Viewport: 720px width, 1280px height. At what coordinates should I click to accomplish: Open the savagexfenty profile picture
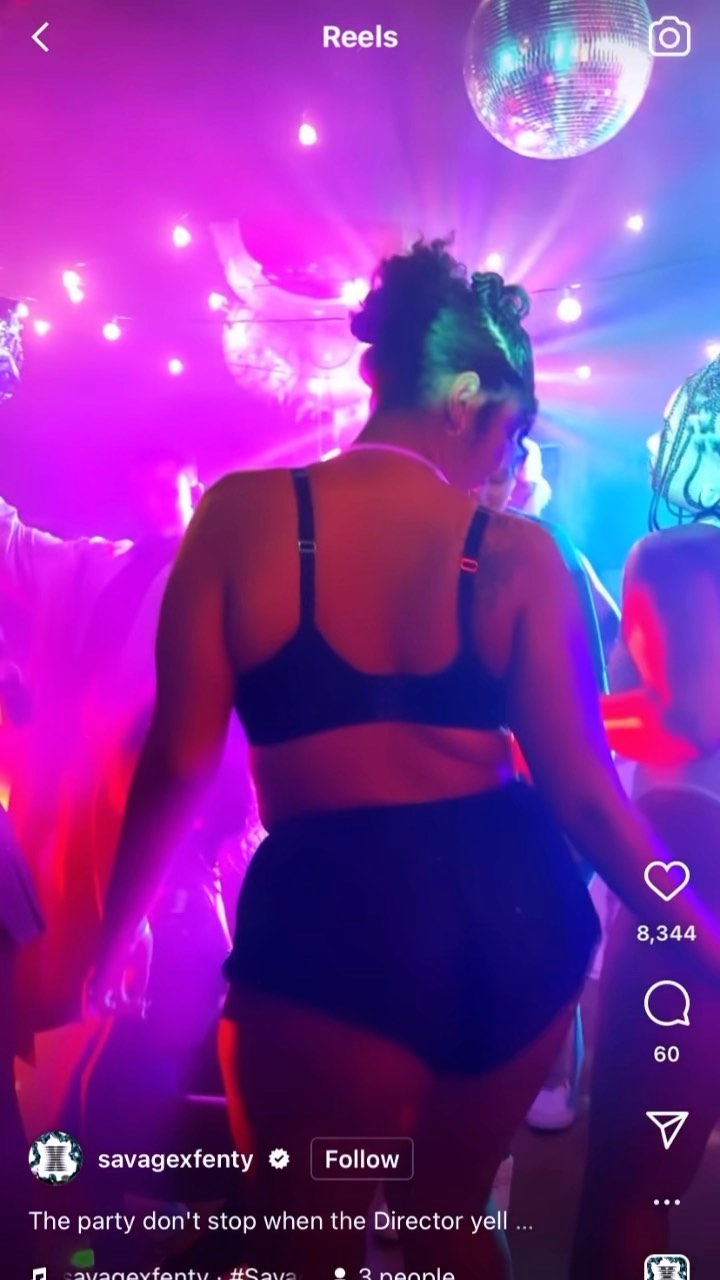pos(55,1159)
